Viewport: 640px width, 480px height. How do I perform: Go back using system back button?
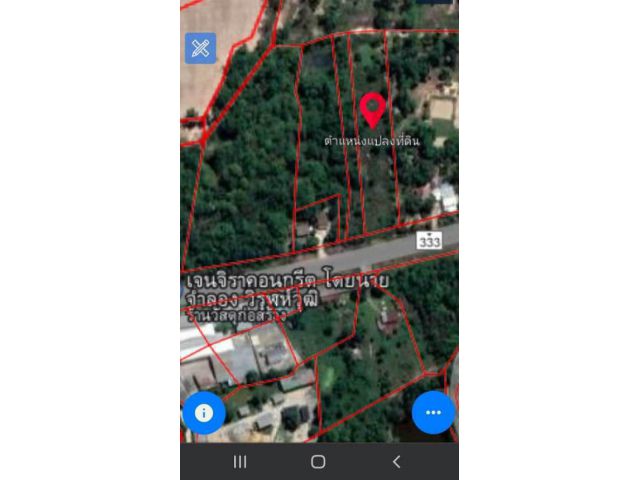click(396, 461)
